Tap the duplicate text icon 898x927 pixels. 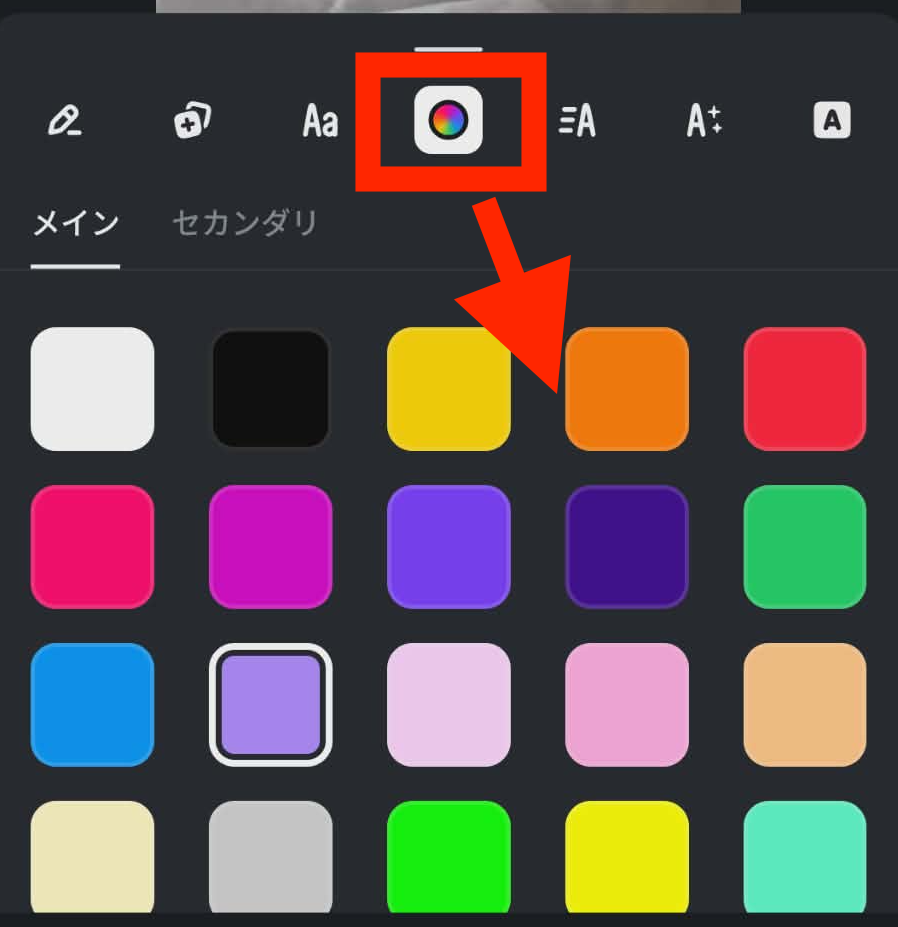[191, 121]
